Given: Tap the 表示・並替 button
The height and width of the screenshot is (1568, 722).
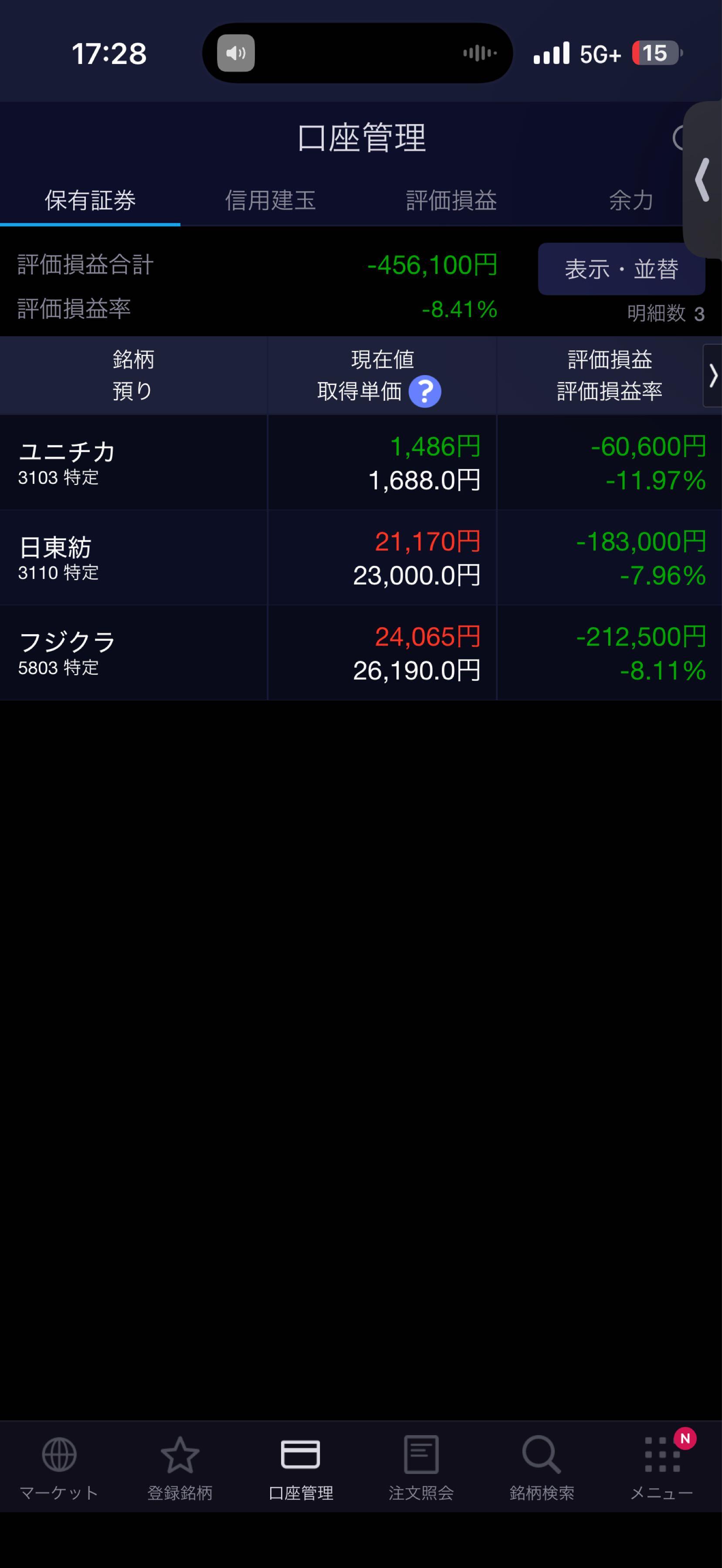Looking at the screenshot, I should [621, 270].
